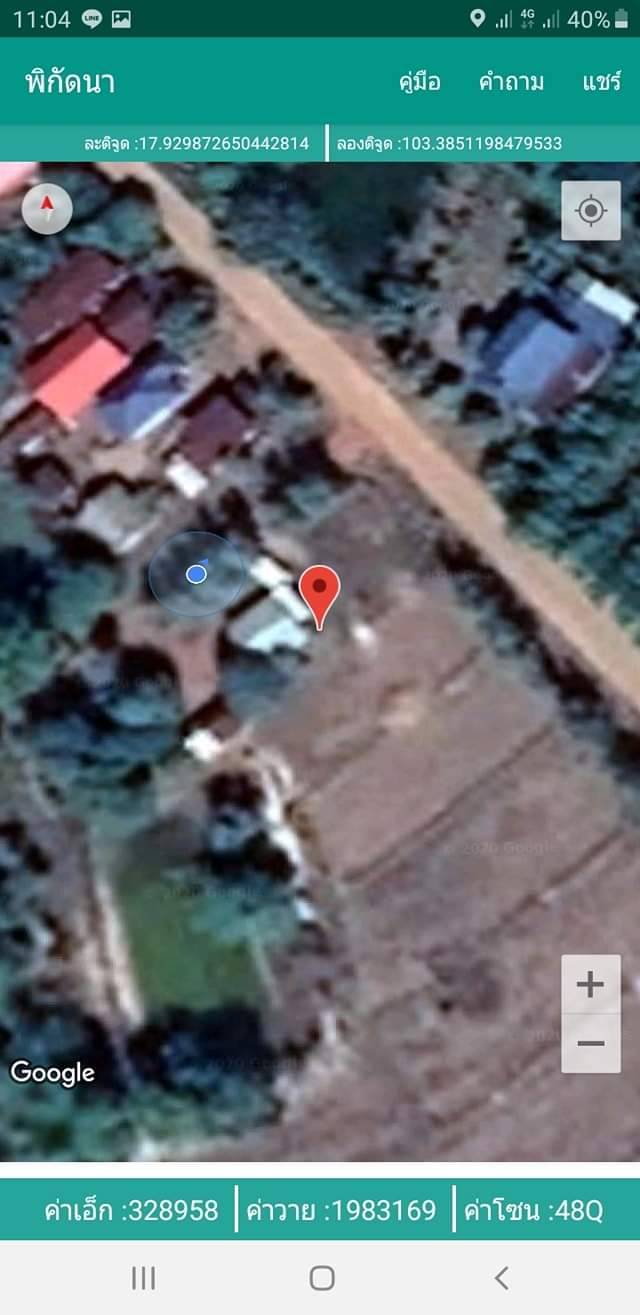Center map on my location
Image resolution: width=640 pixels, height=1315 pixels.
(591, 211)
